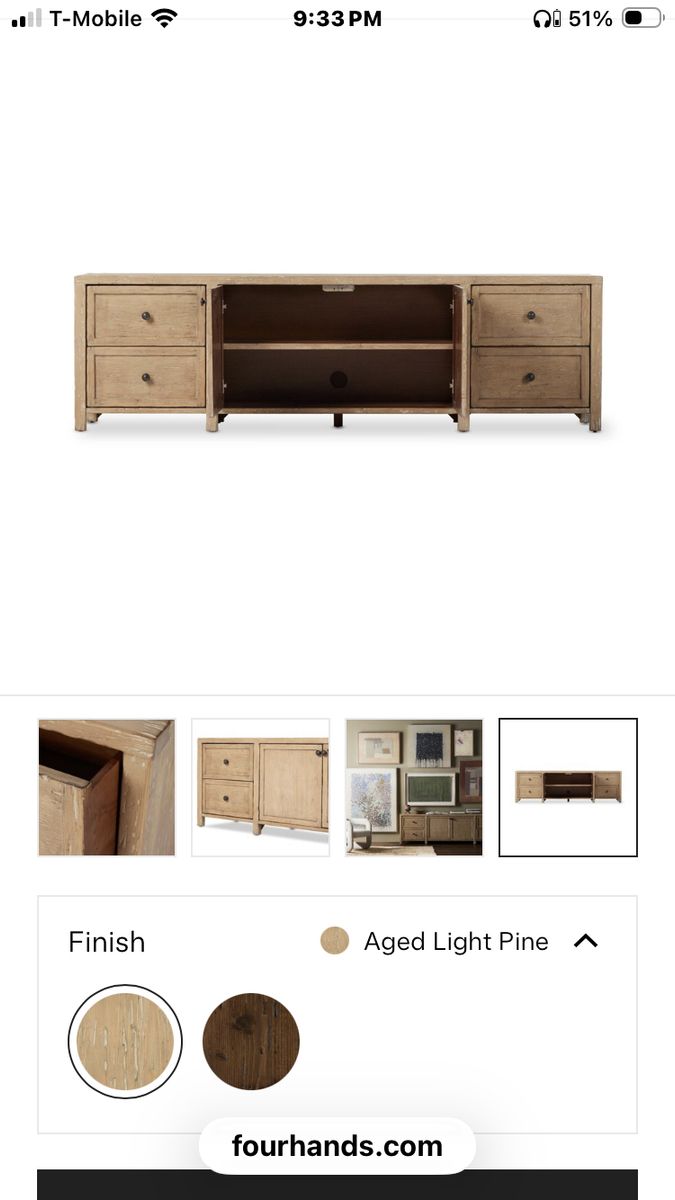This screenshot has height=1200, width=675.
Task: Tap the fourhands.com address pill
Action: click(x=337, y=1146)
